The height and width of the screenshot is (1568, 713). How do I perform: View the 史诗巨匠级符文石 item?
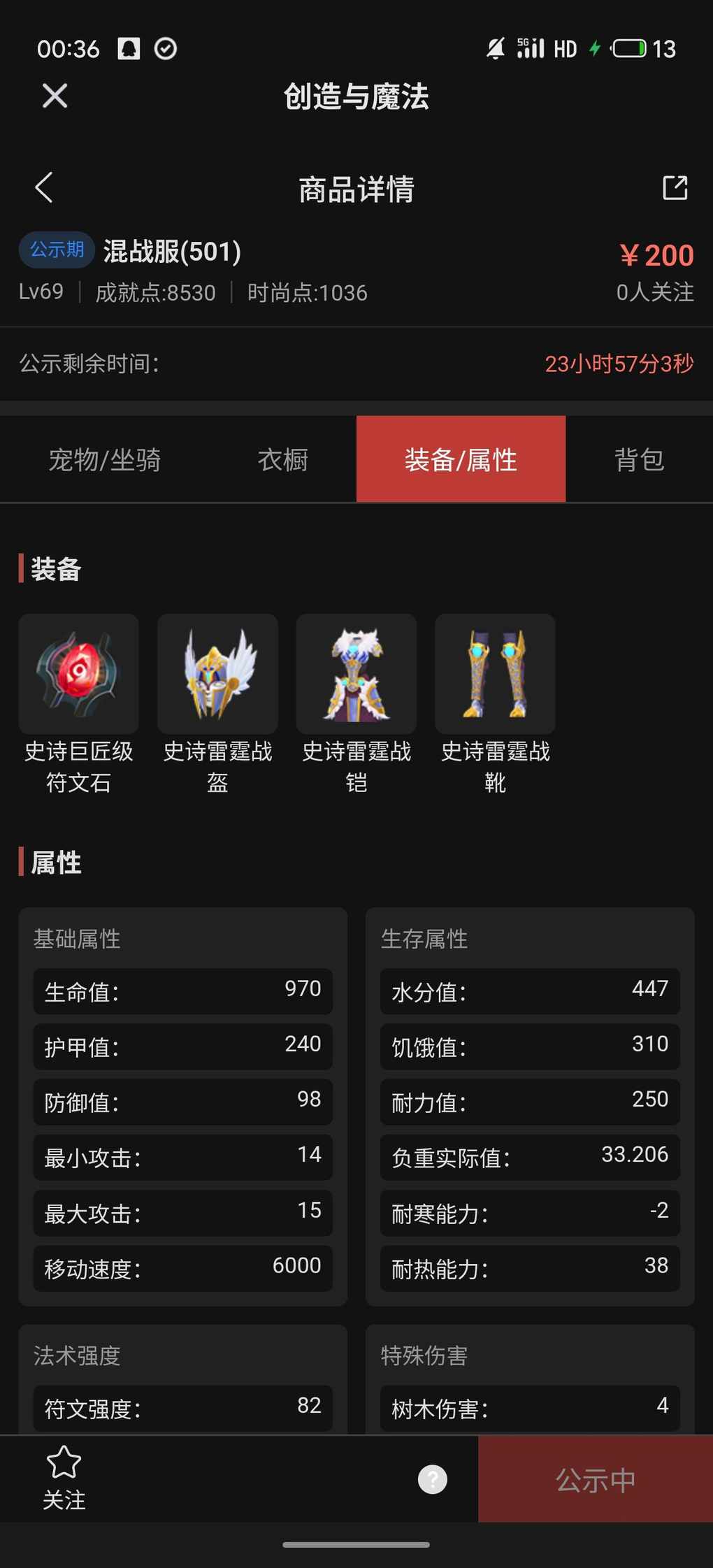tap(78, 674)
